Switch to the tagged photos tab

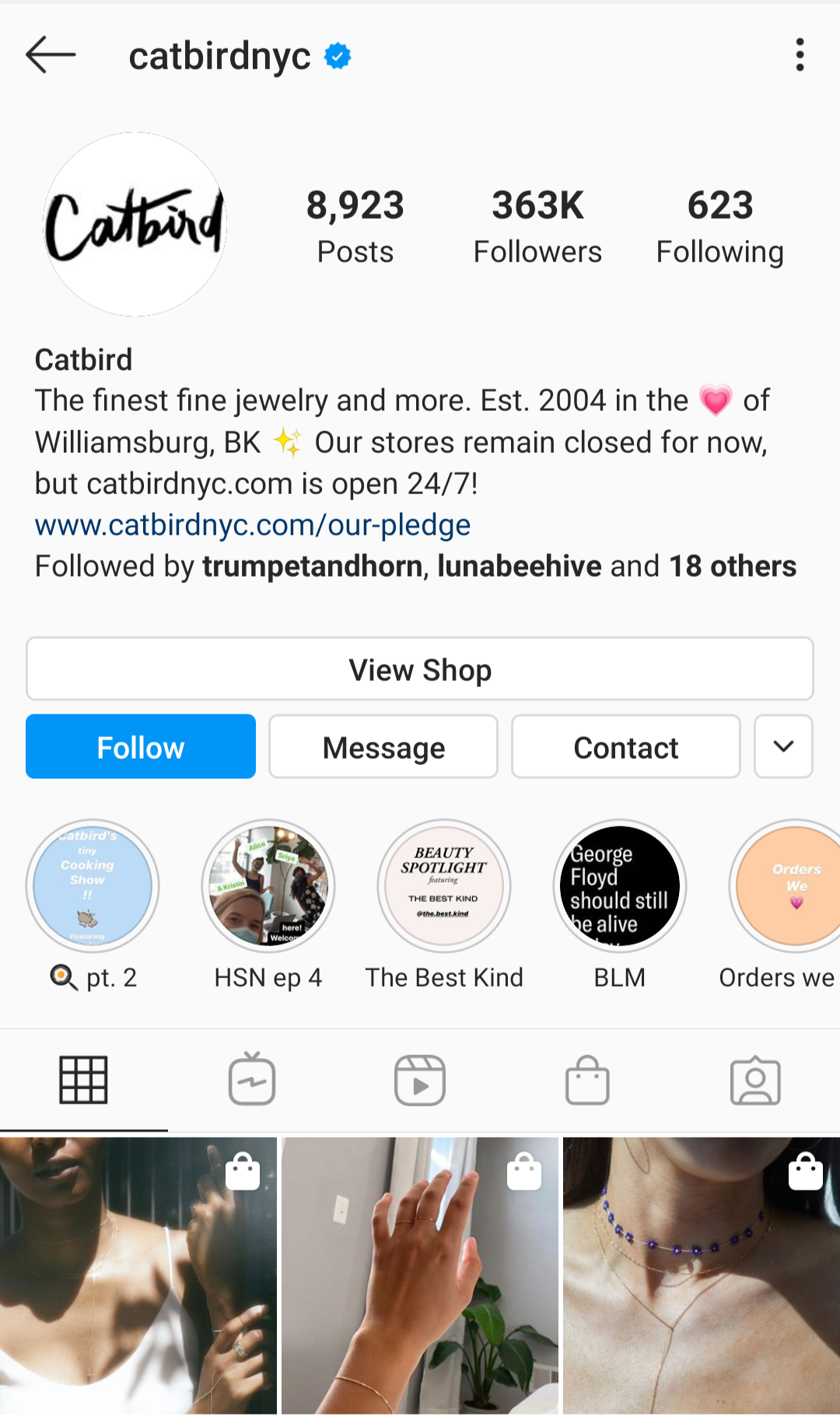[755, 1080]
